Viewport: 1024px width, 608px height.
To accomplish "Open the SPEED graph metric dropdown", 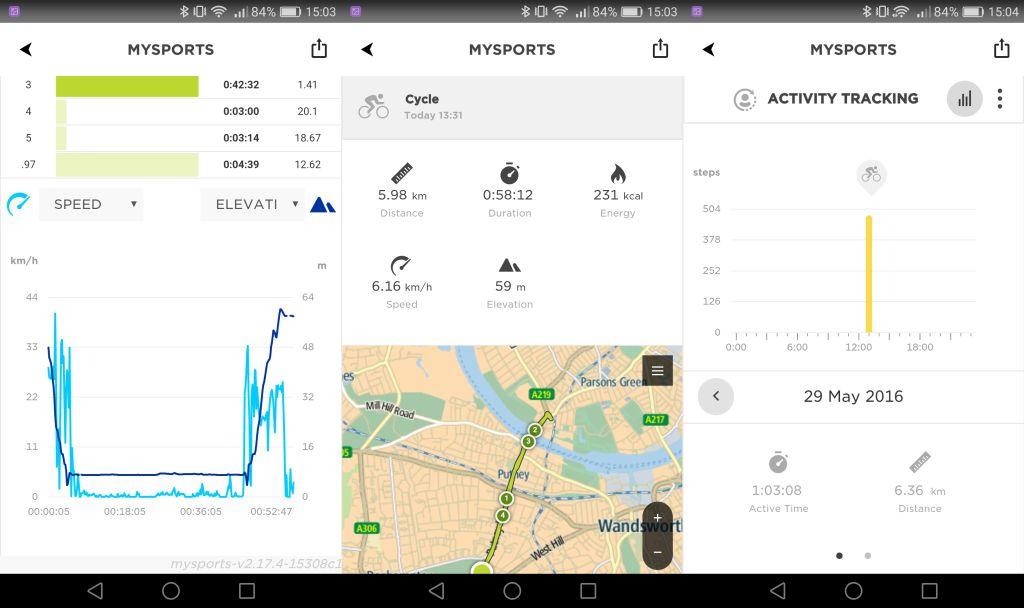I will coord(91,204).
